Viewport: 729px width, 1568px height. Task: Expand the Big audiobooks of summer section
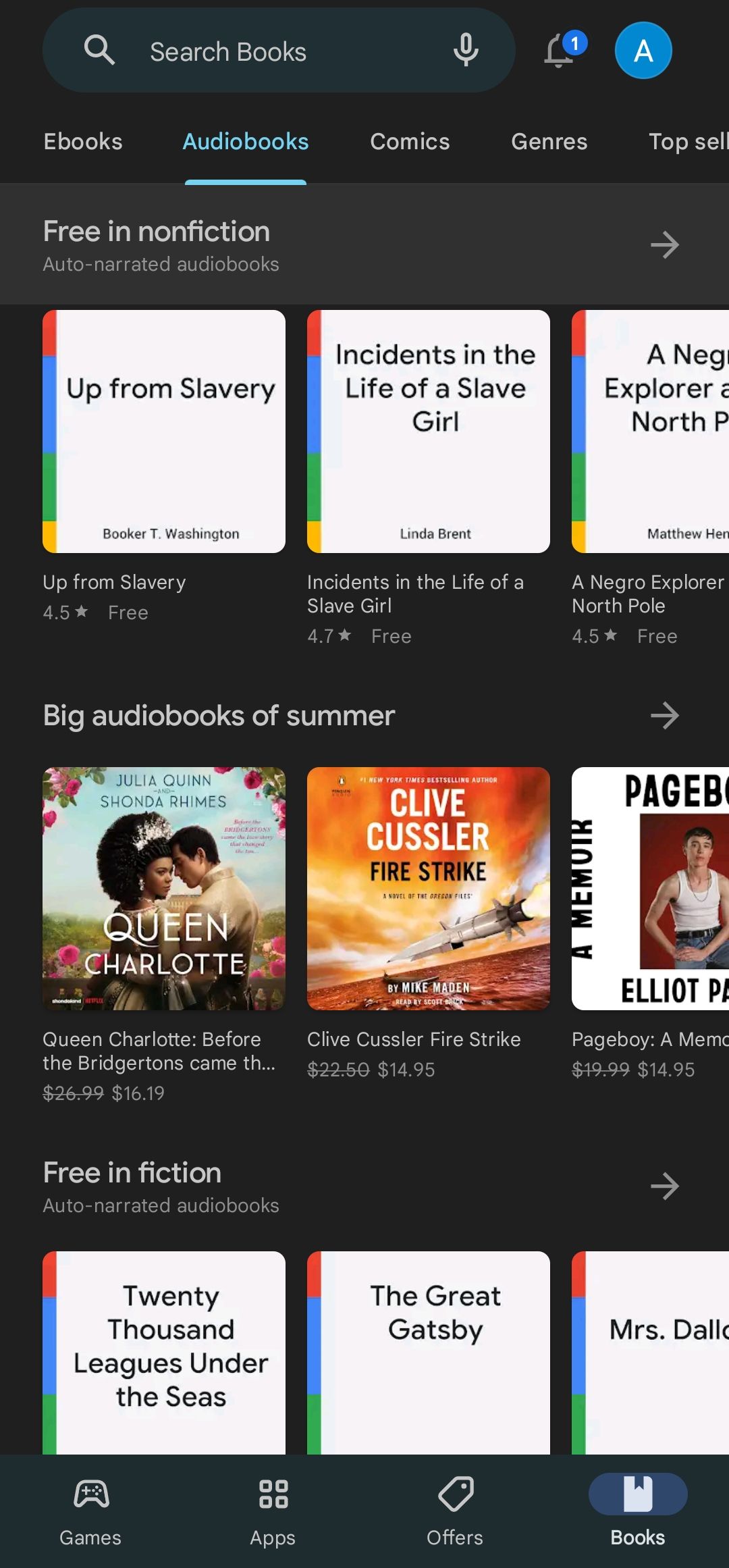(x=665, y=714)
